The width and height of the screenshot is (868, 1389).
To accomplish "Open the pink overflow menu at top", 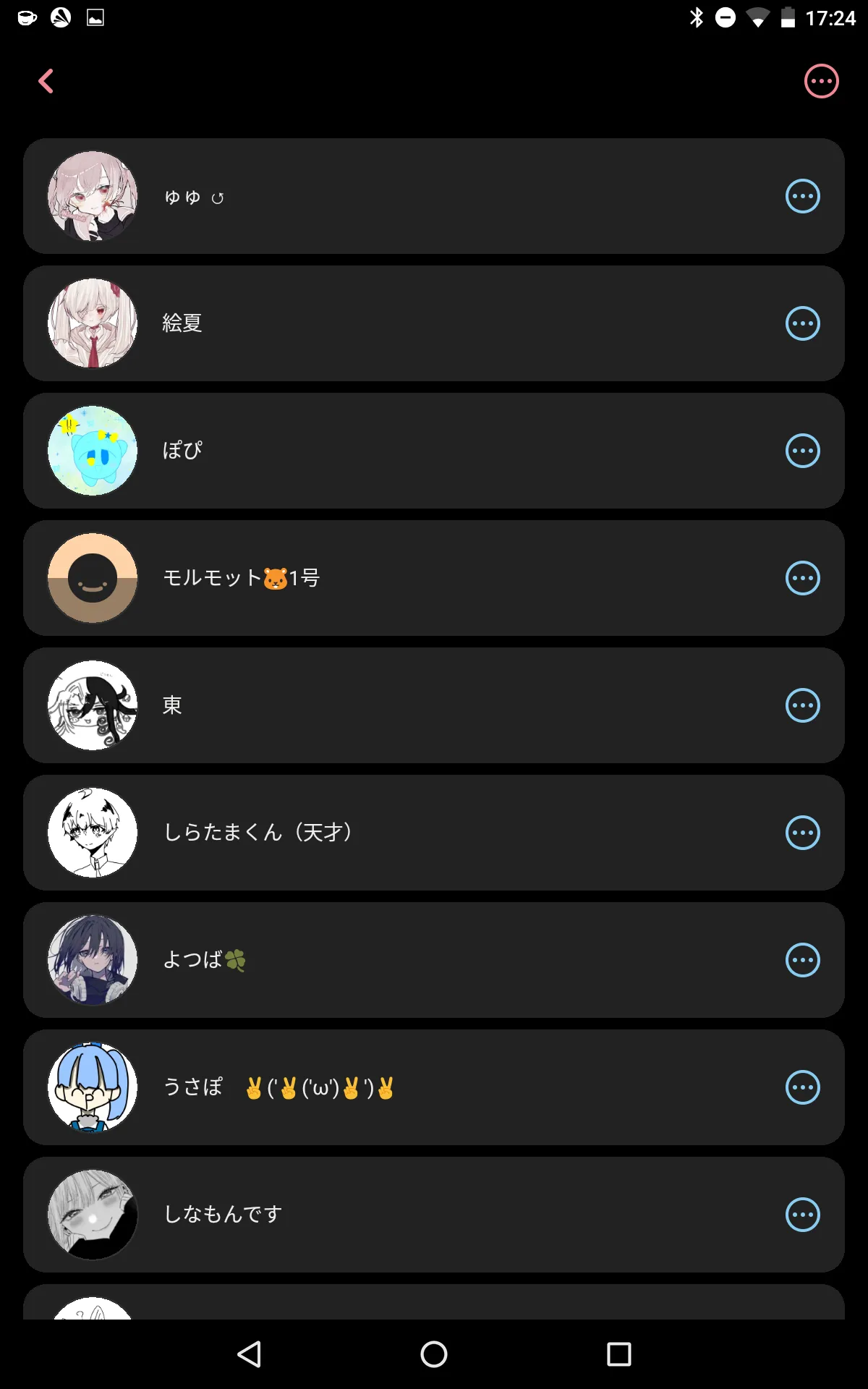I will (x=822, y=81).
